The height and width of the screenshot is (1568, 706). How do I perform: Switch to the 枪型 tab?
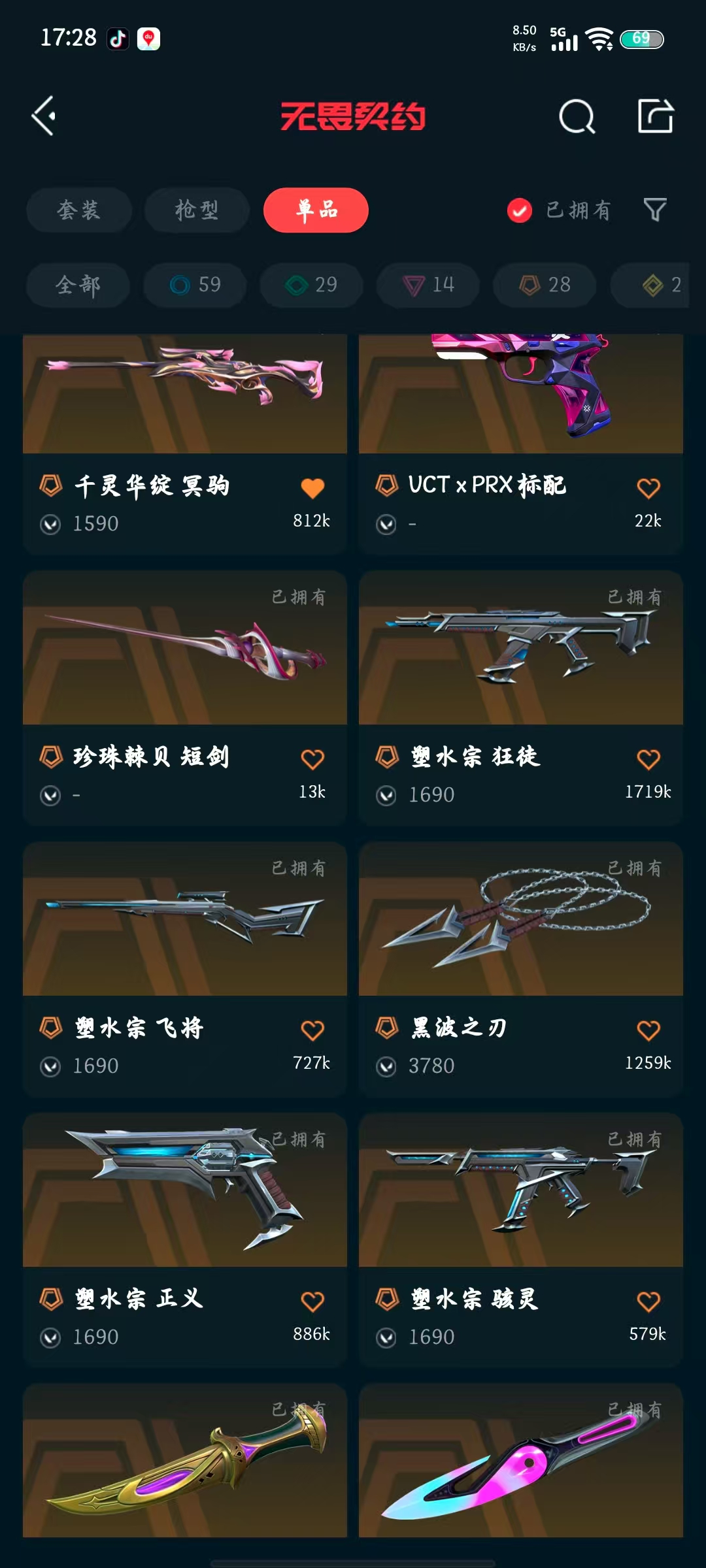197,210
